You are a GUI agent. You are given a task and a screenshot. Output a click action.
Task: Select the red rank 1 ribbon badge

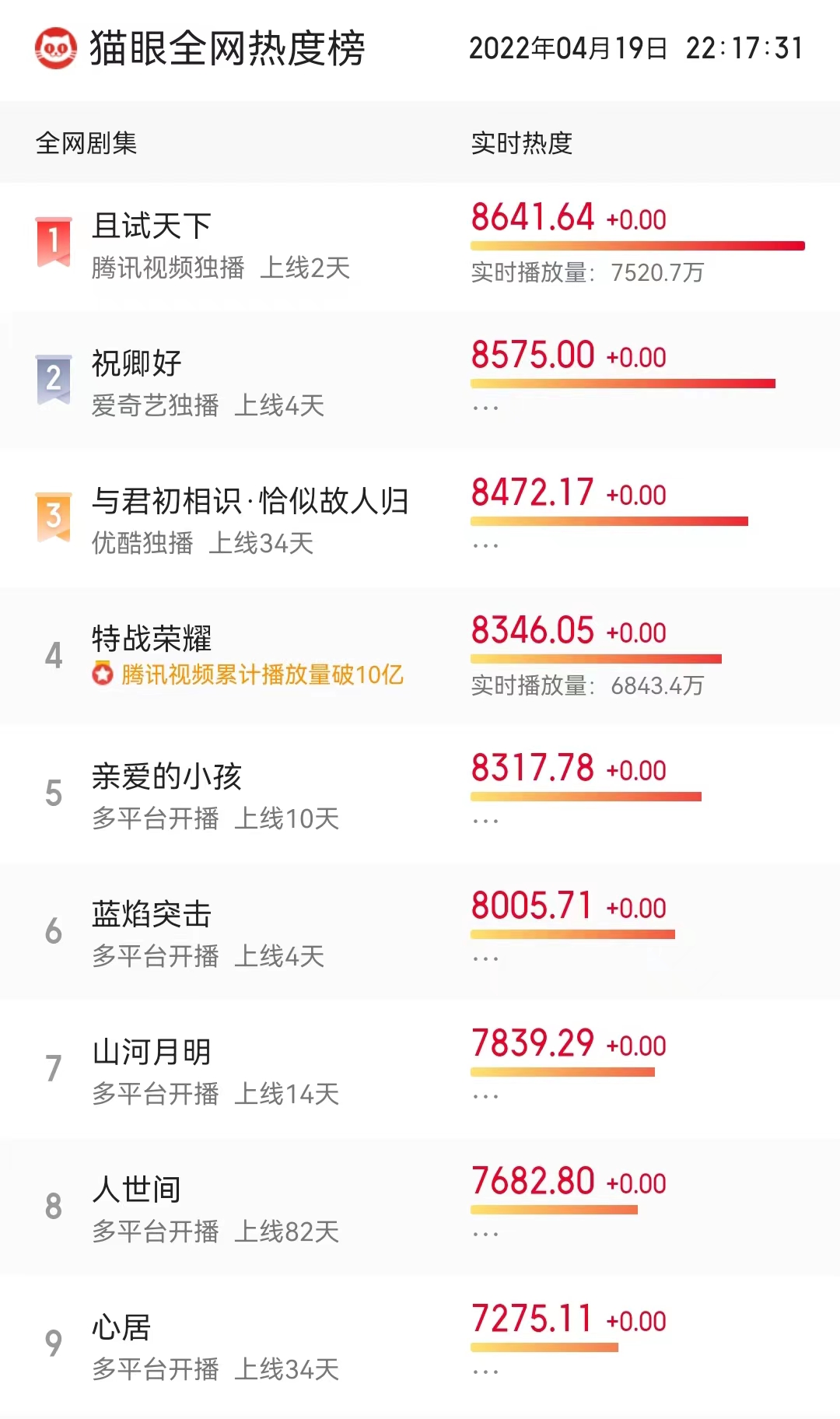[x=53, y=237]
